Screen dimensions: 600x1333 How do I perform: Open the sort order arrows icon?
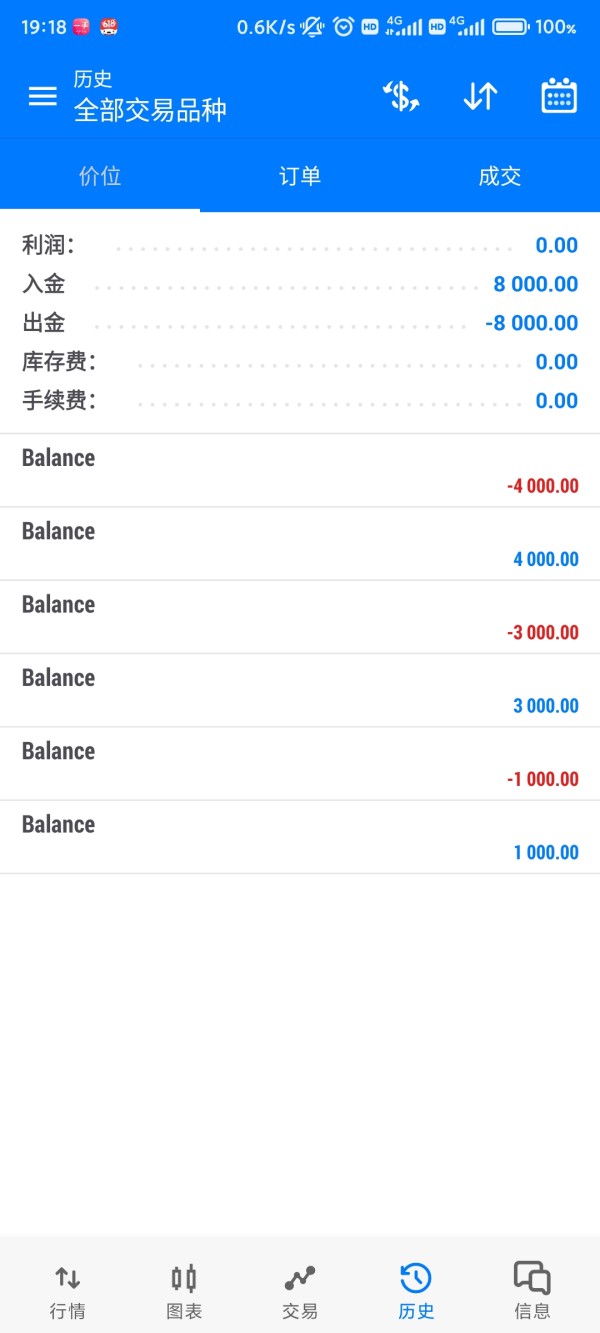[480, 96]
